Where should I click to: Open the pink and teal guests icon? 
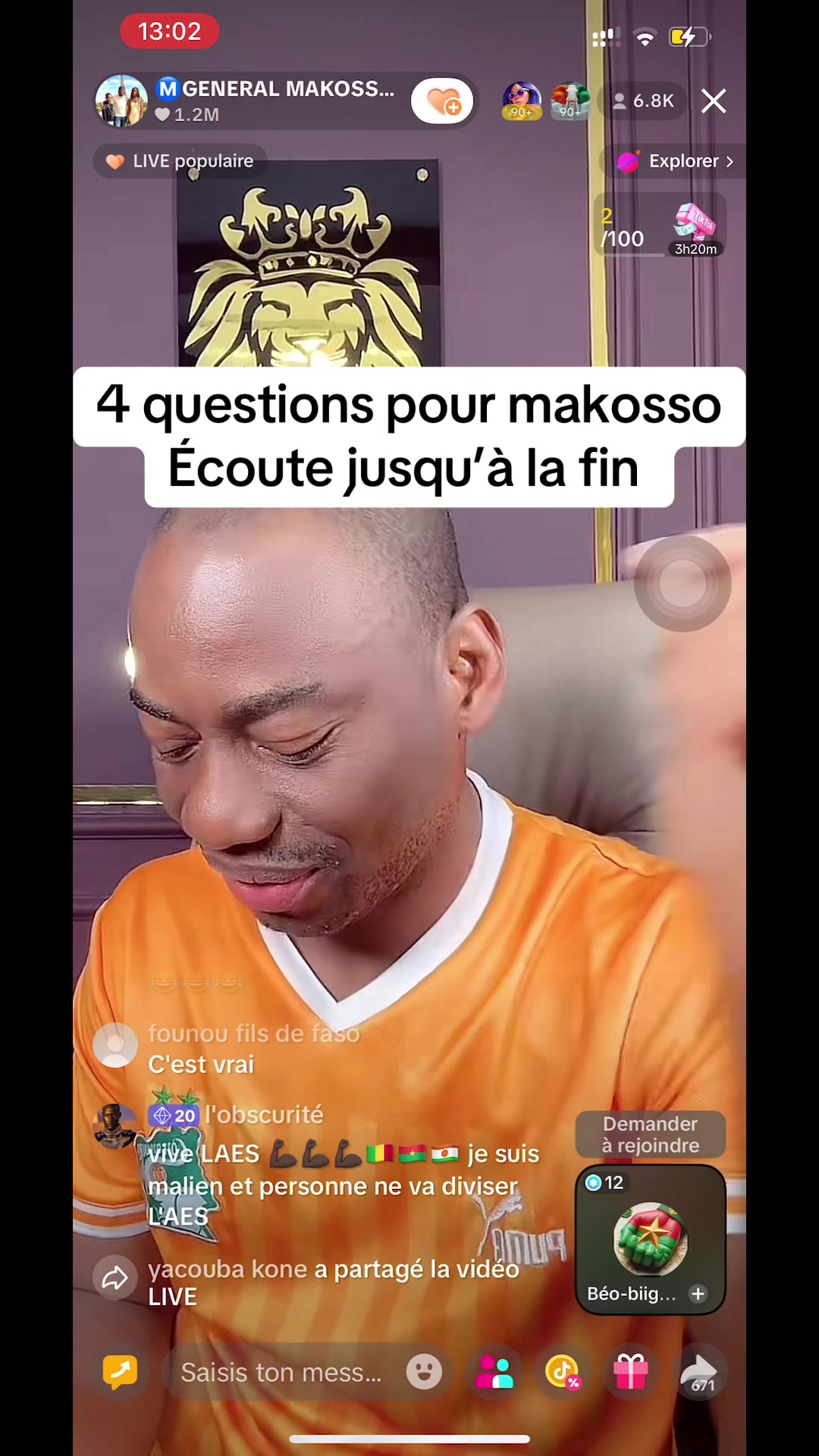point(494,1373)
